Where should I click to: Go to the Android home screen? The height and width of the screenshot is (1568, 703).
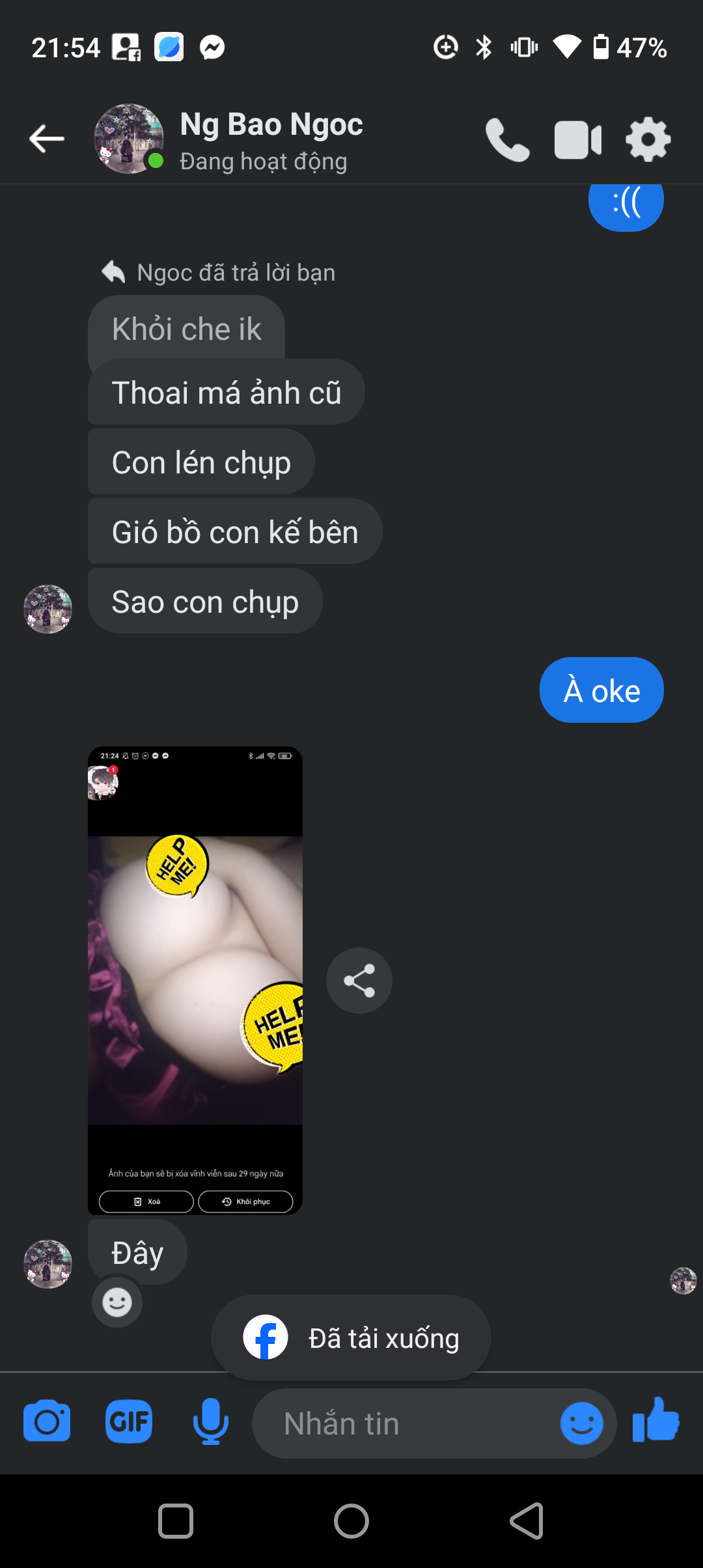click(351, 1522)
